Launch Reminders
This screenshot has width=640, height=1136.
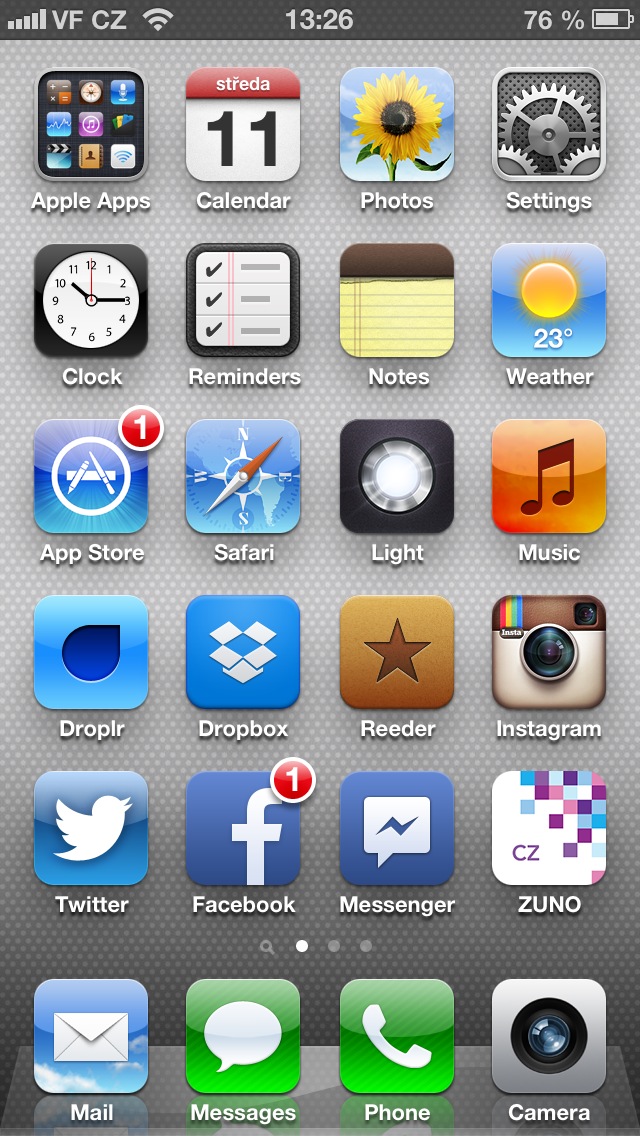[243, 301]
